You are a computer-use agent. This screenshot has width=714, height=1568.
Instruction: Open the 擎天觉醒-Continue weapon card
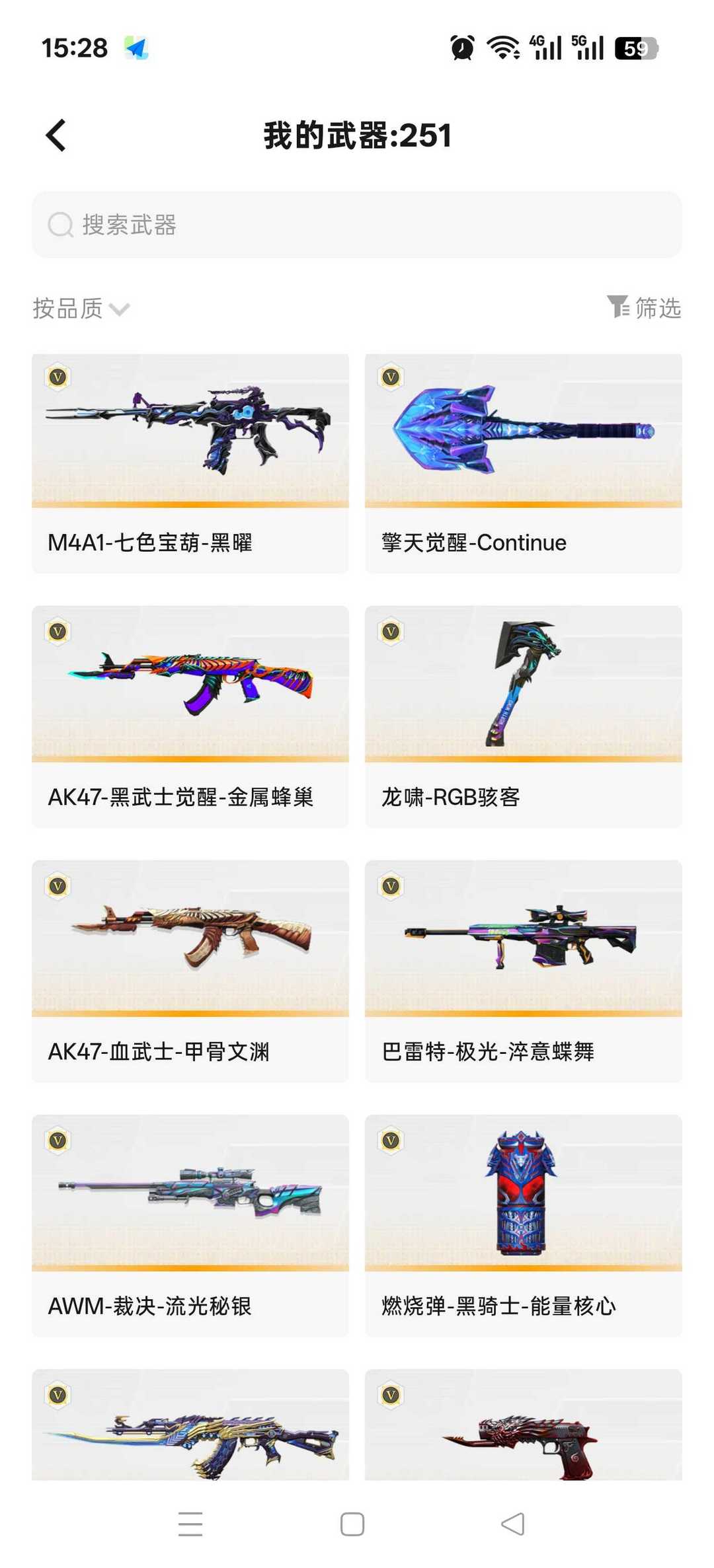(524, 463)
